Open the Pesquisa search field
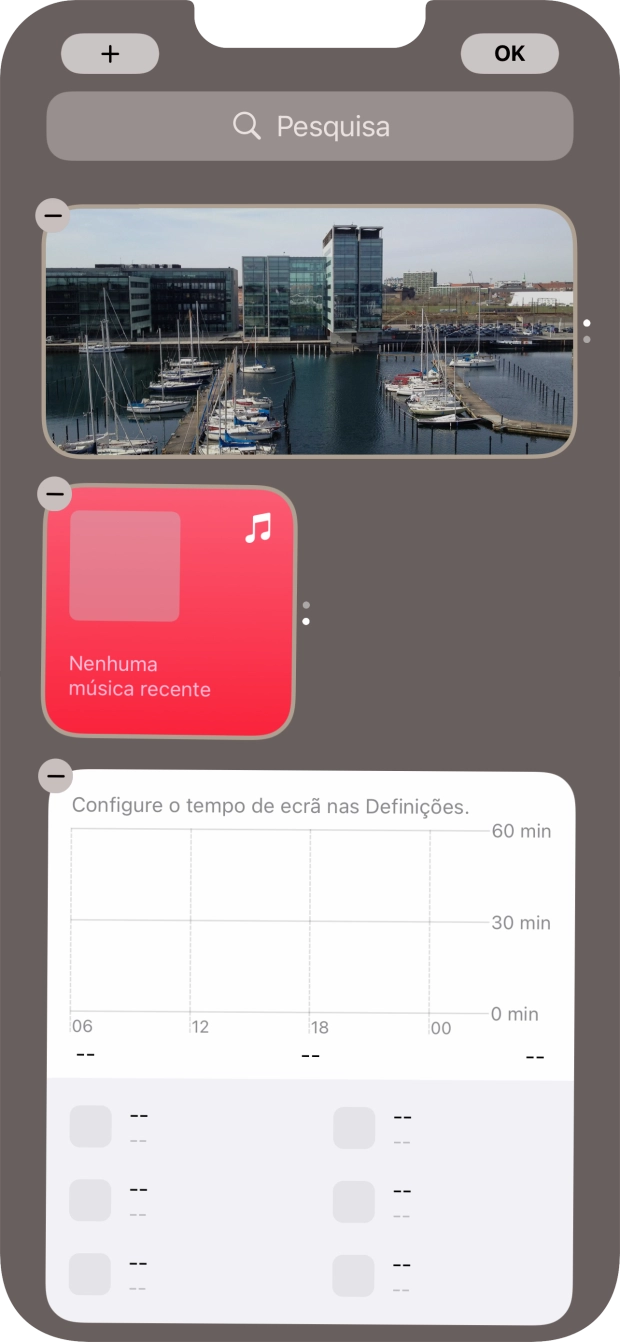Viewport: 620px width, 1342px height. [x=310, y=127]
